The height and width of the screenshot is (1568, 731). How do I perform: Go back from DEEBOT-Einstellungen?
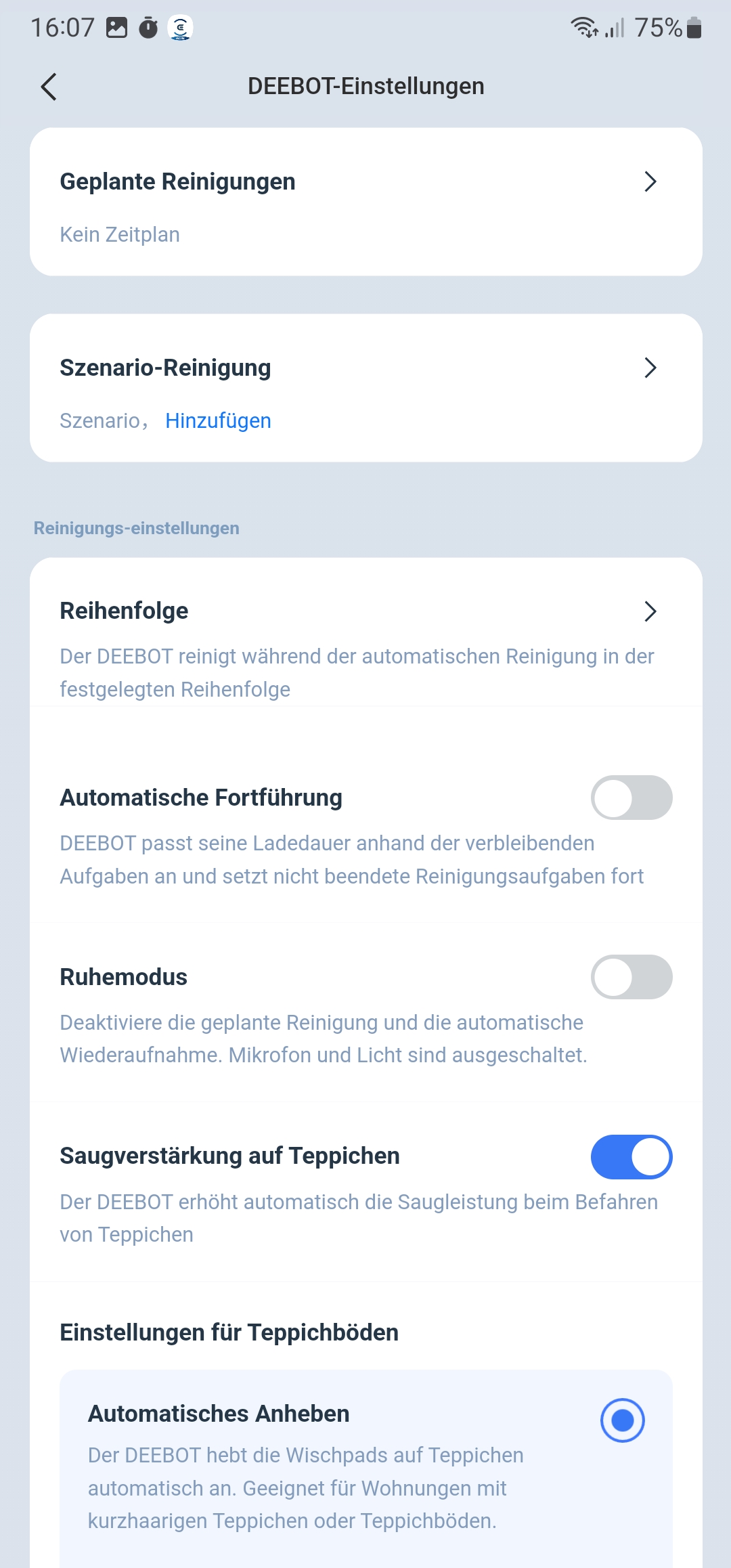[x=49, y=87]
